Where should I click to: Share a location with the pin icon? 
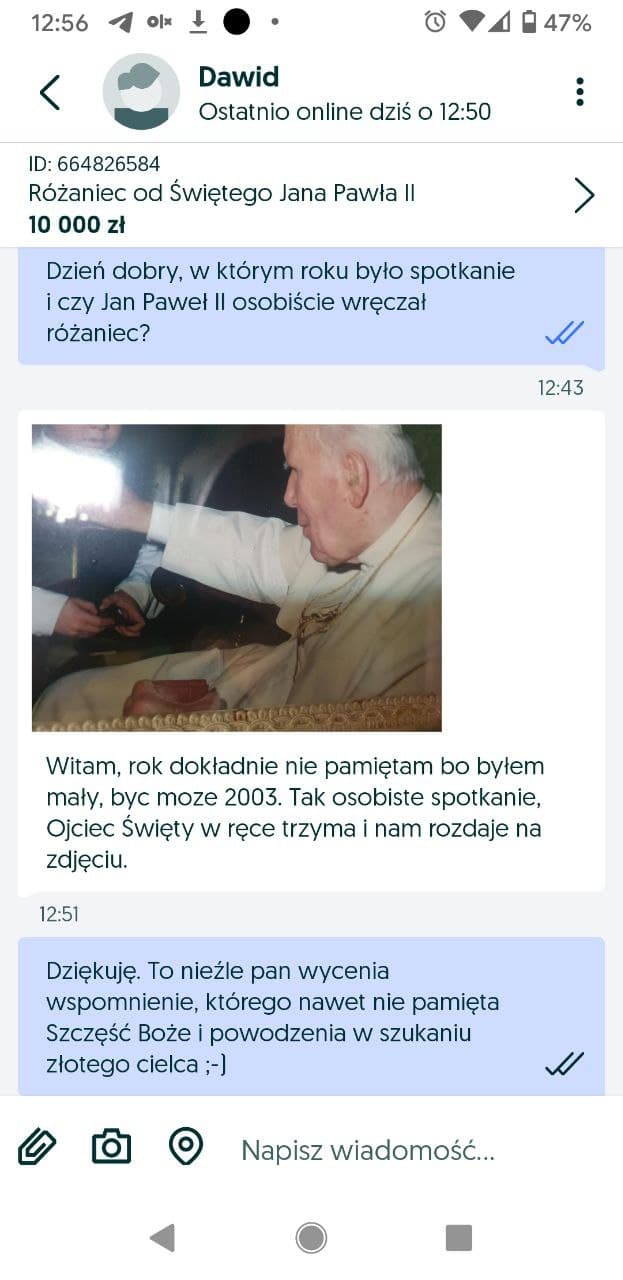[x=186, y=1147]
